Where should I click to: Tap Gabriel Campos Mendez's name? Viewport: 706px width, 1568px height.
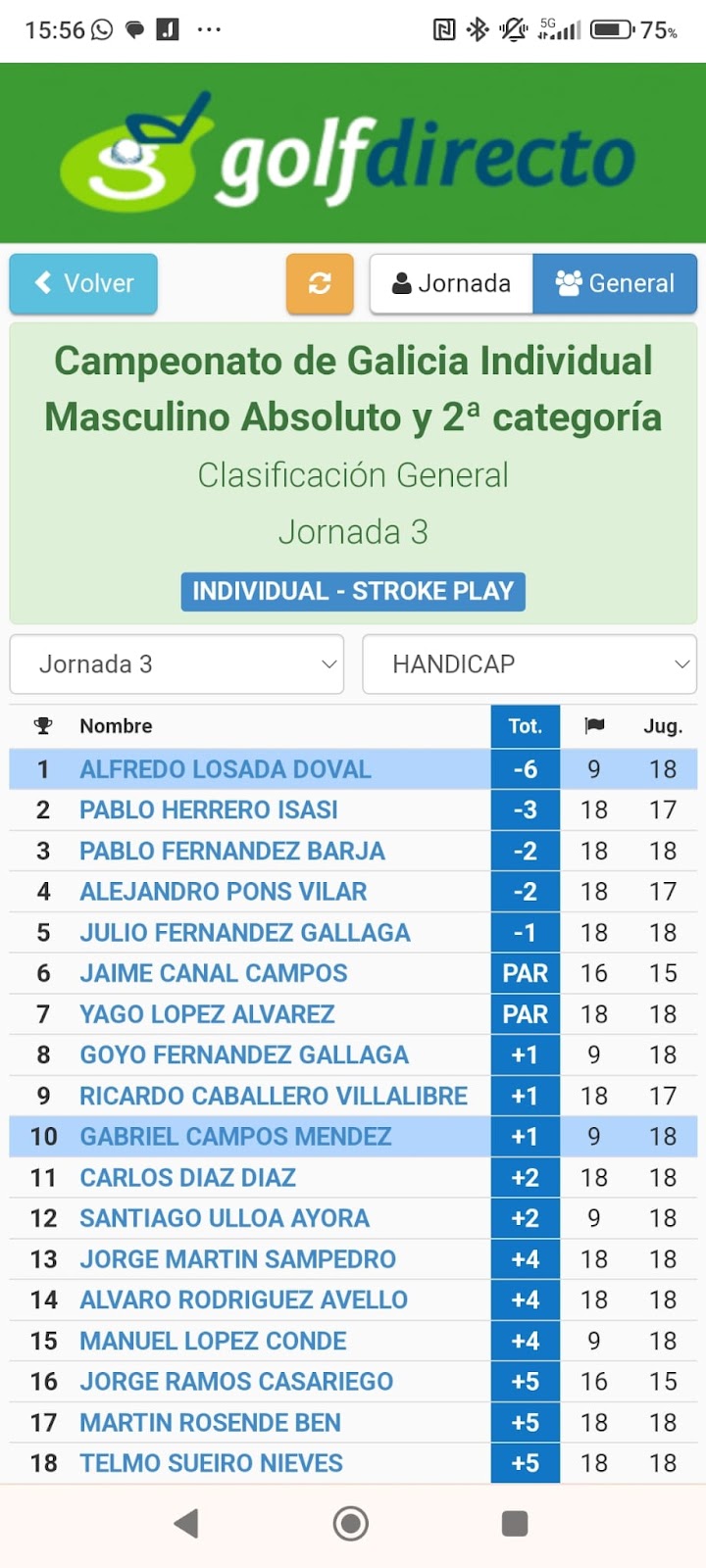pos(235,1137)
